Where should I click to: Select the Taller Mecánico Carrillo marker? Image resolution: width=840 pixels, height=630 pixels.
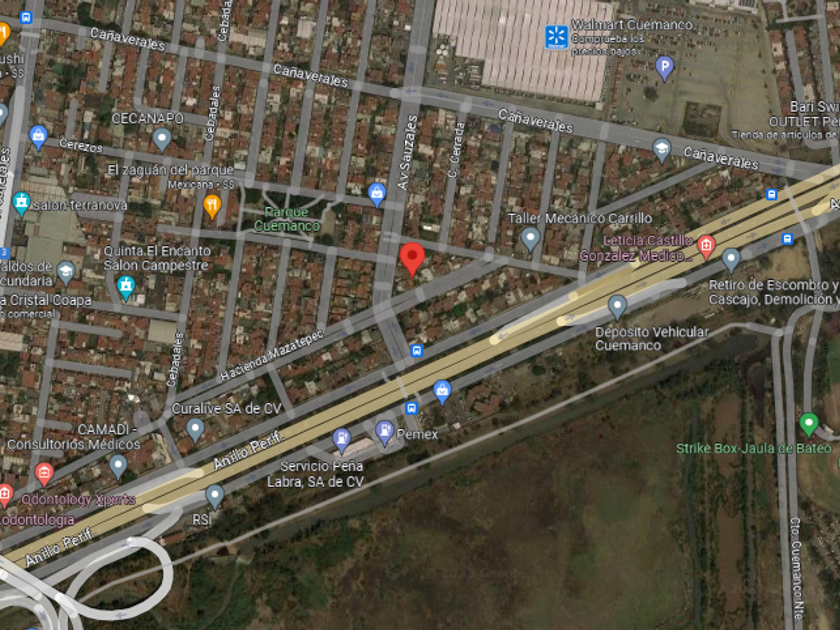(530, 239)
